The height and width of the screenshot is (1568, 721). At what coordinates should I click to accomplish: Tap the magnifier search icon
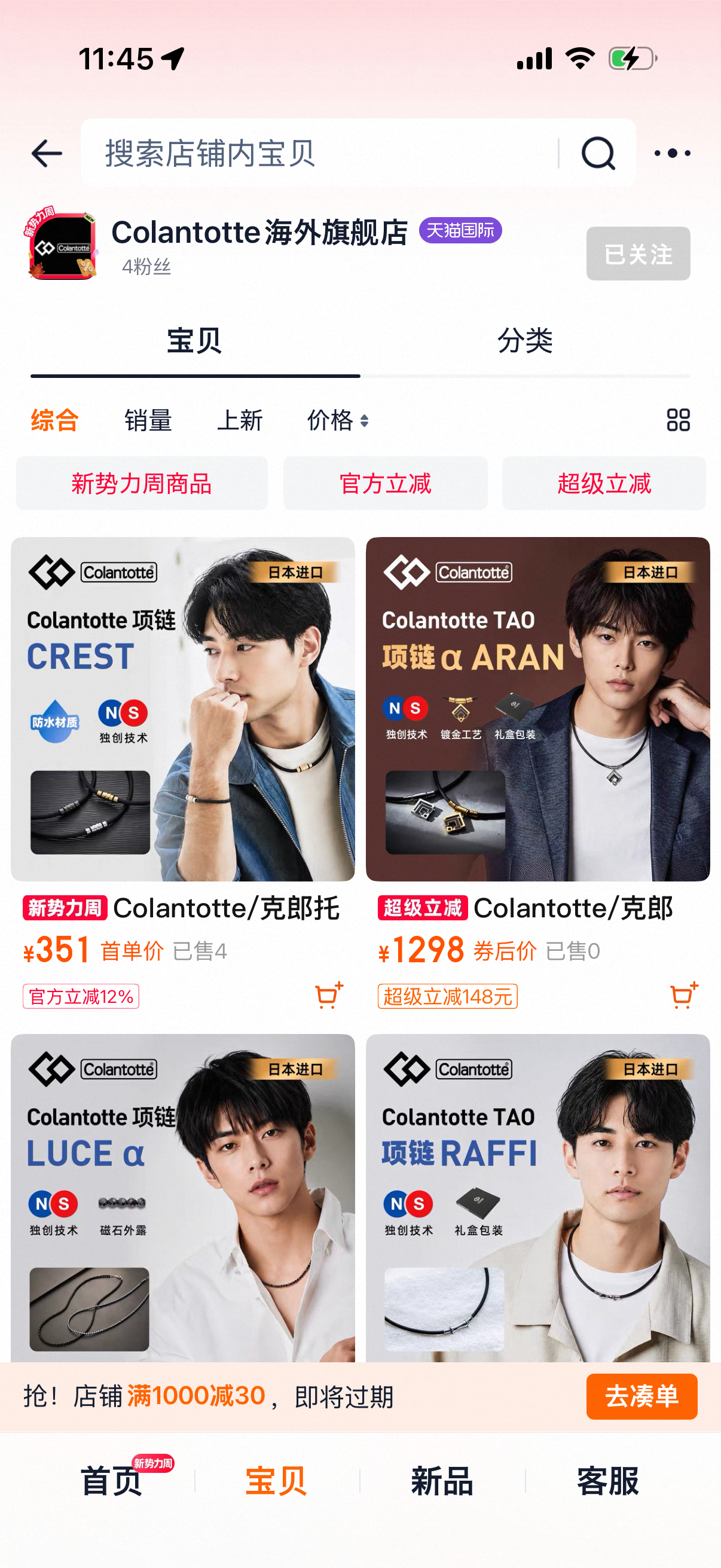click(598, 152)
